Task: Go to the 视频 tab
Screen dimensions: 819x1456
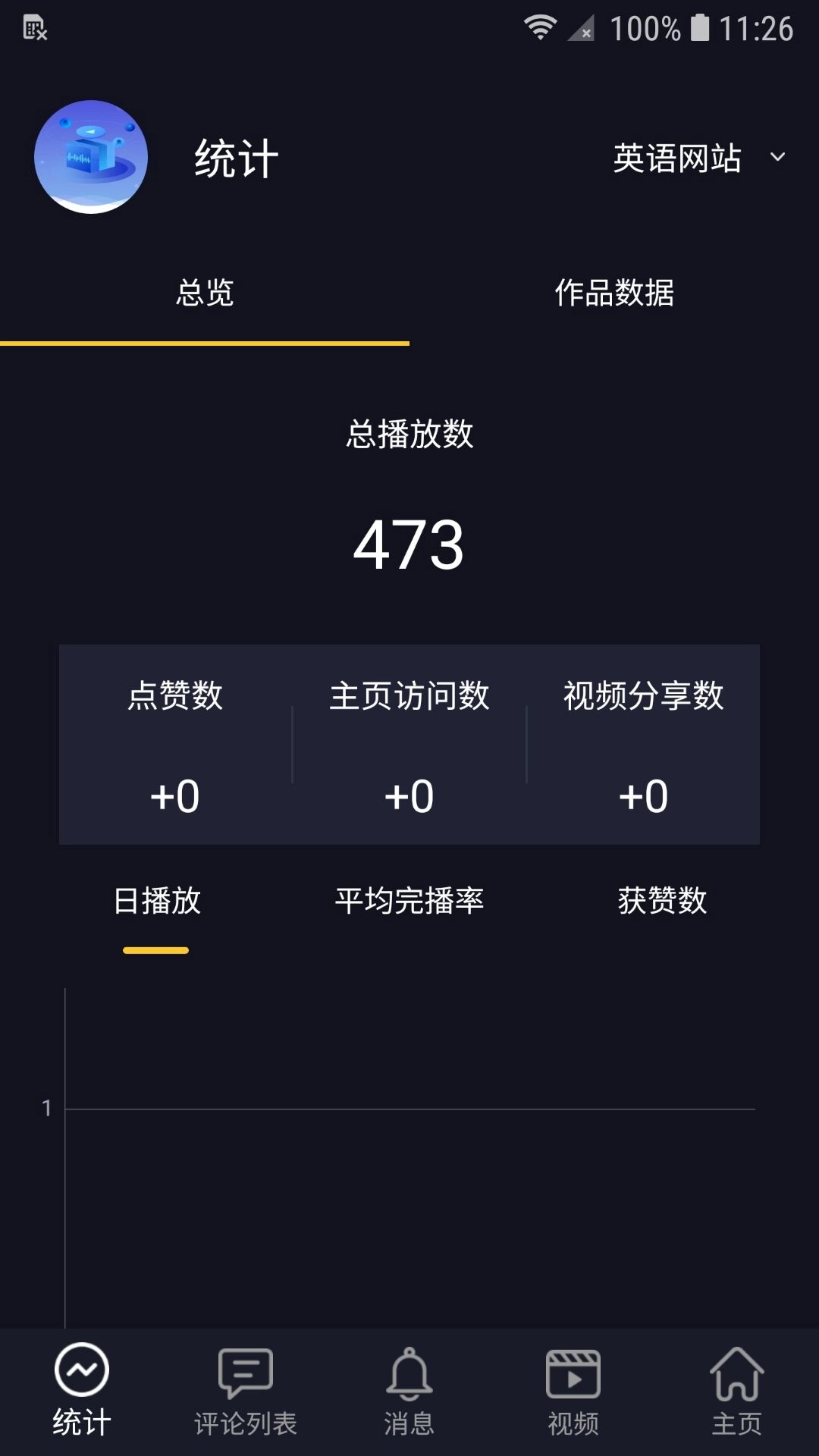Action: click(573, 1392)
